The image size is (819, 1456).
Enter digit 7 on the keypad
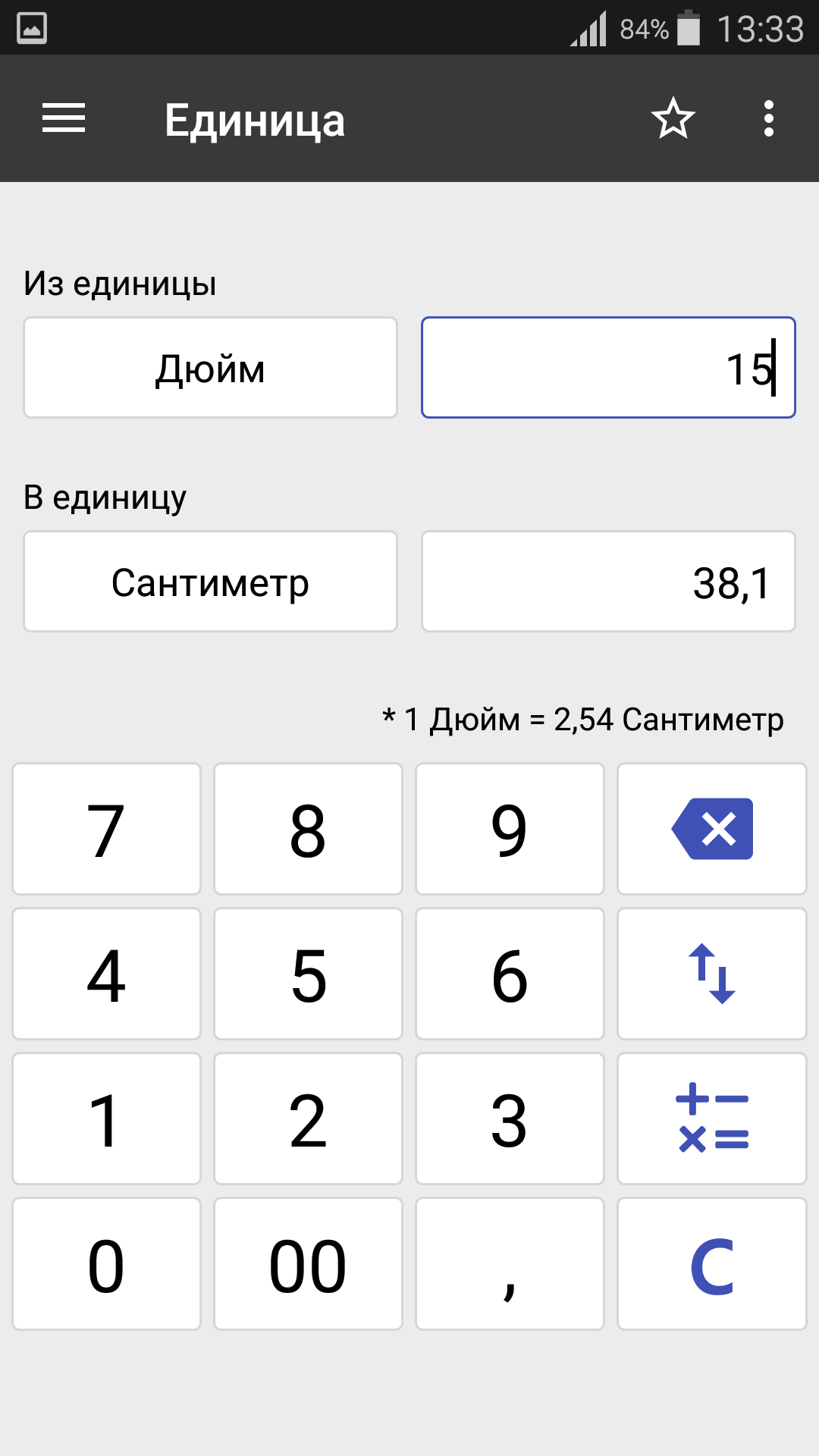tap(107, 829)
